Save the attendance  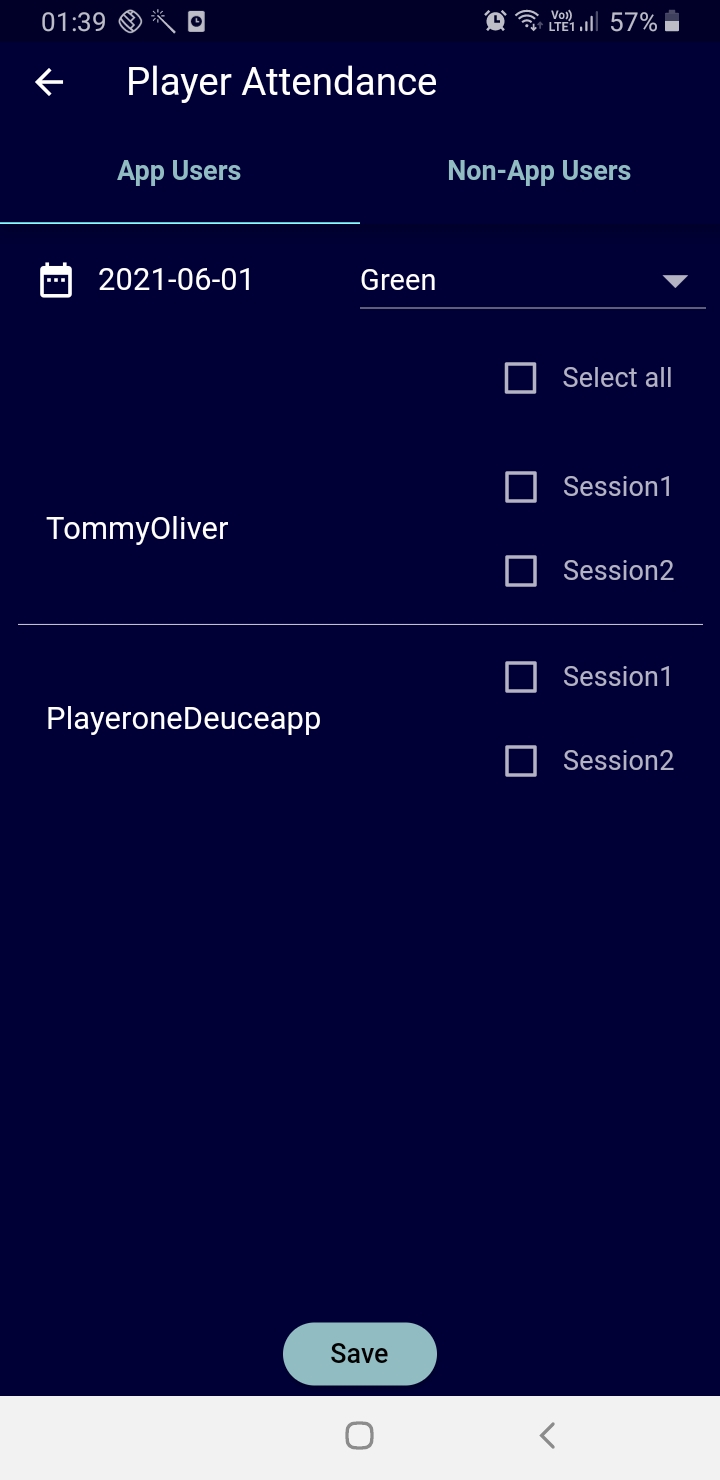tap(359, 1354)
